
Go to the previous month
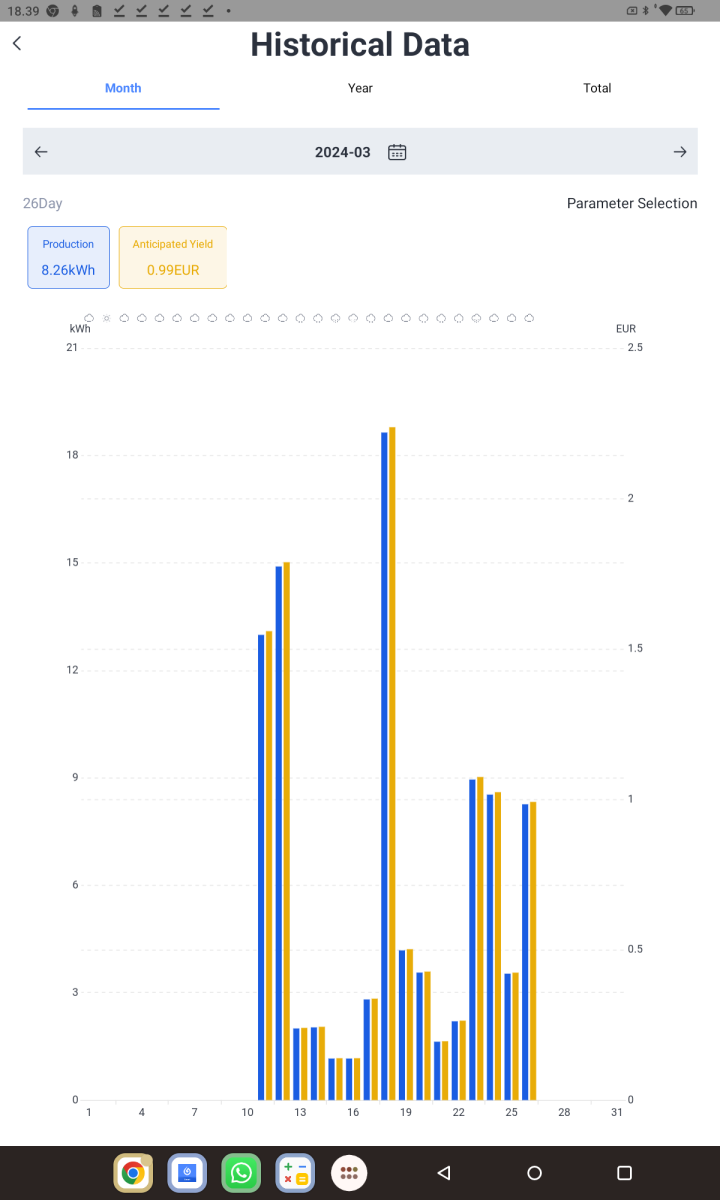pyautogui.click(x=41, y=152)
